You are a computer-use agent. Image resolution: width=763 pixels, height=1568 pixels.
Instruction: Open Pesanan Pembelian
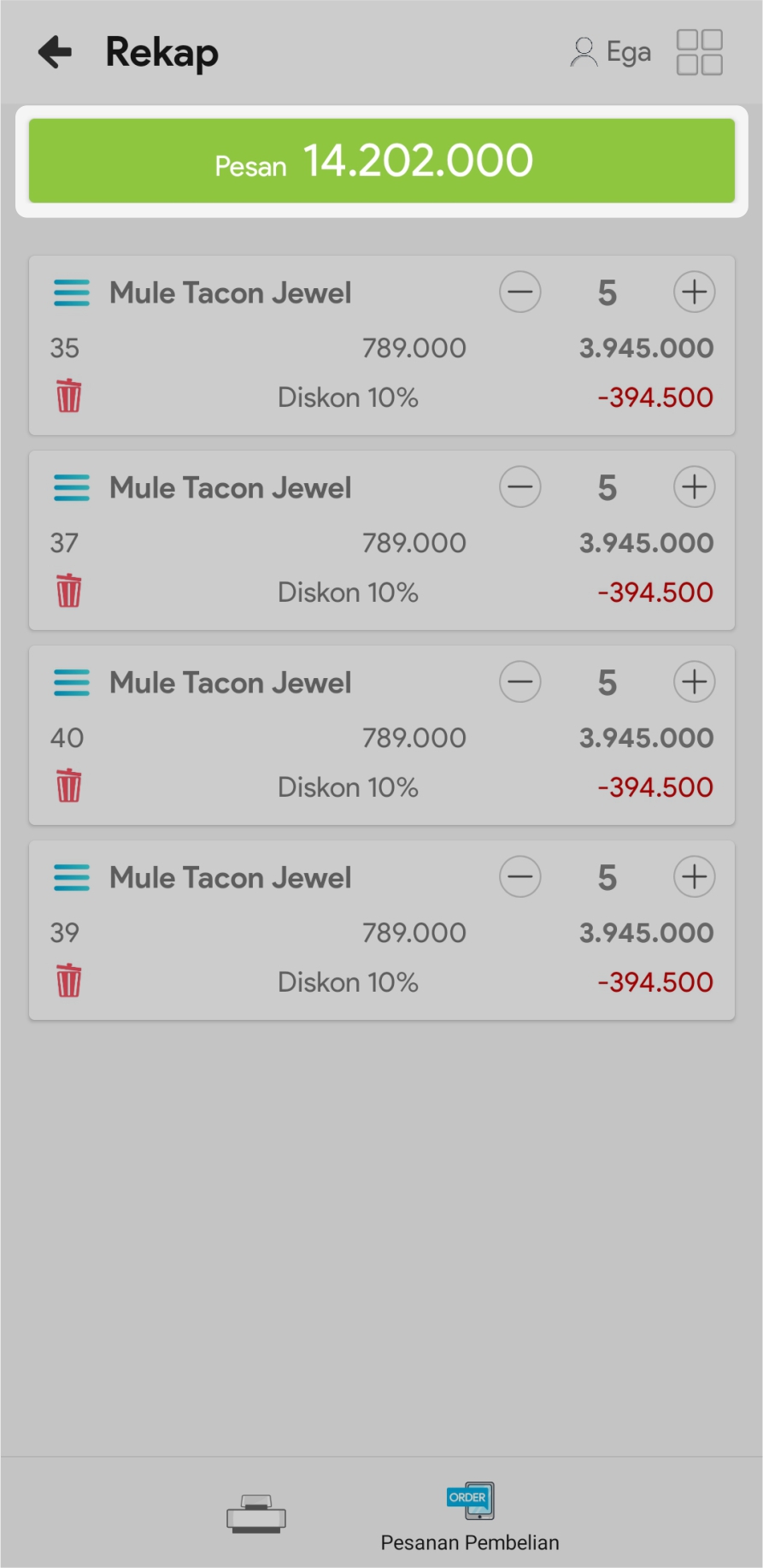click(x=470, y=1516)
